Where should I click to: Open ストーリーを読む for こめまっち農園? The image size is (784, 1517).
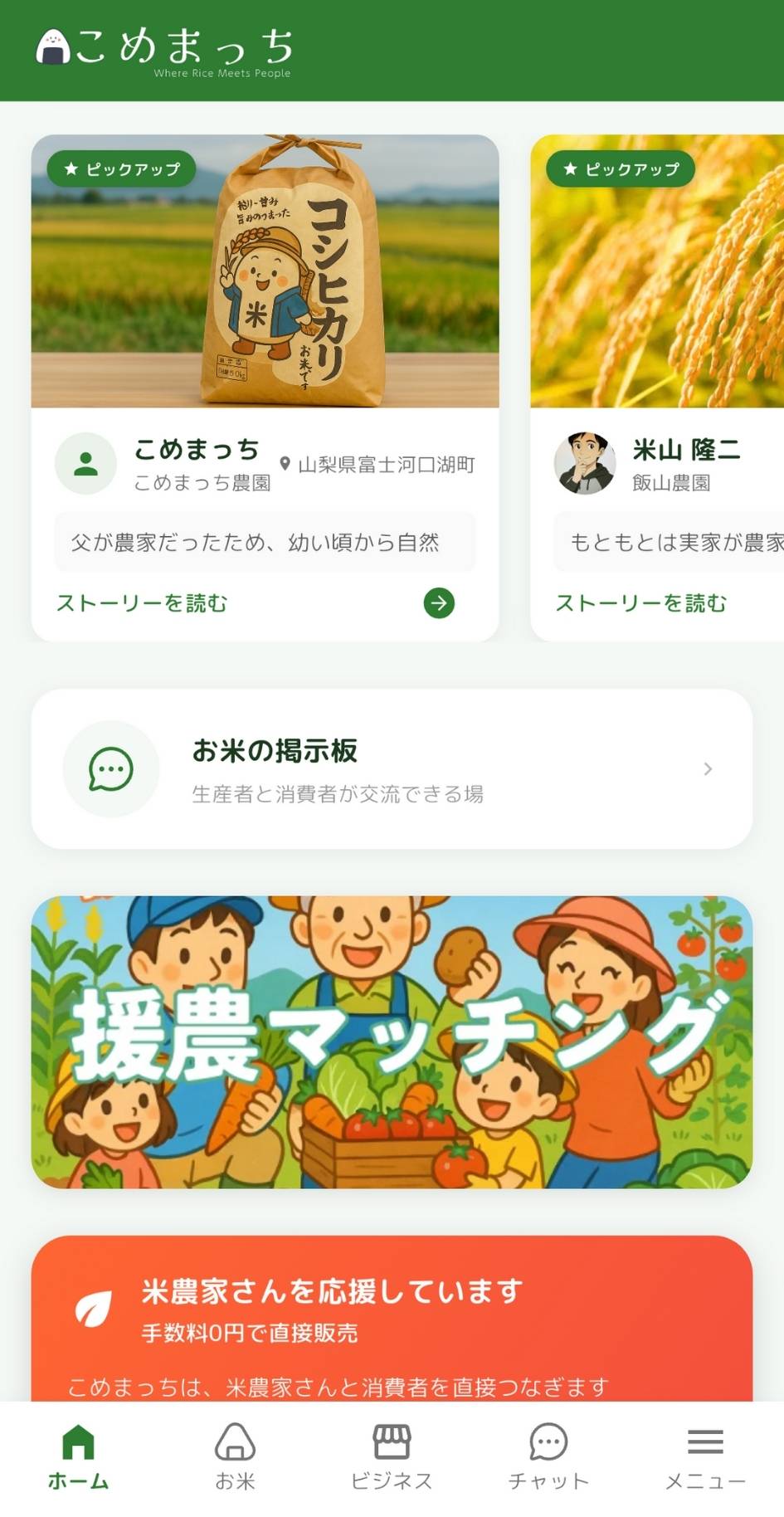pyautogui.click(x=142, y=604)
